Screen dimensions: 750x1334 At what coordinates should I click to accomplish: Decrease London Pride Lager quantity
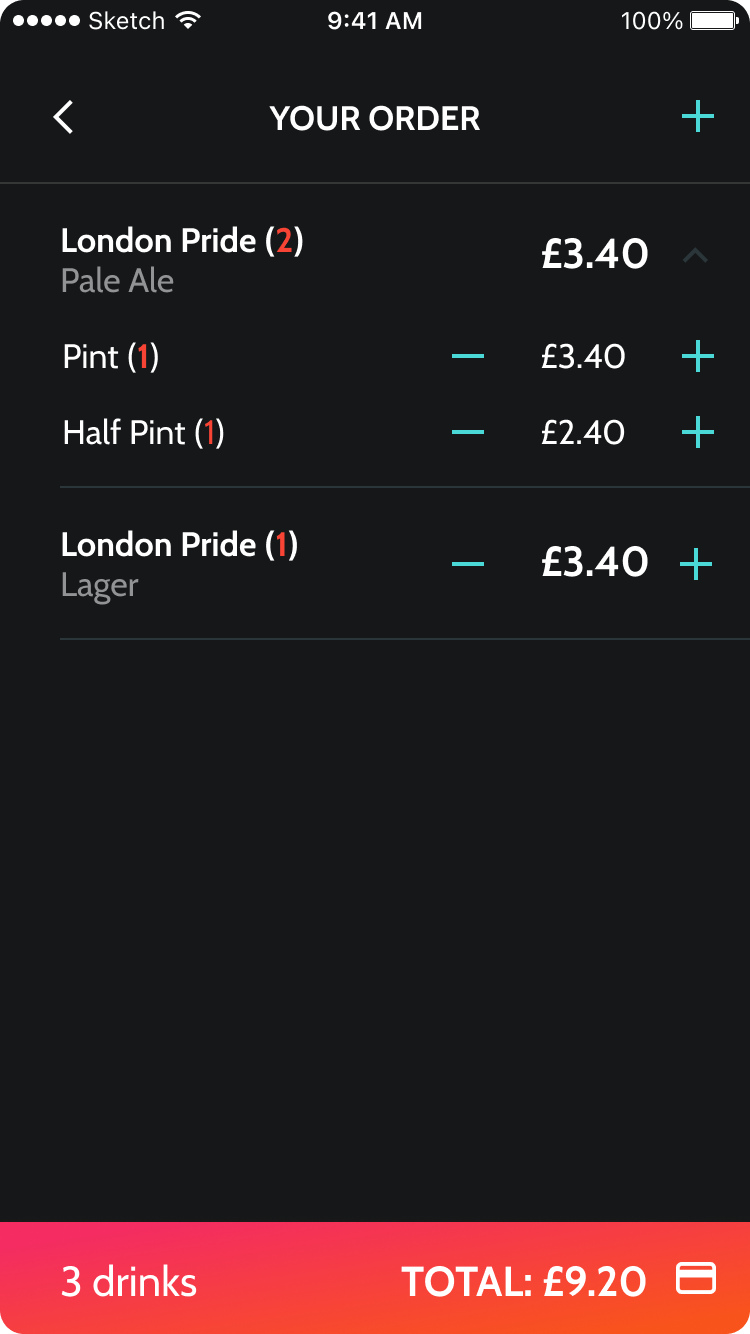tap(468, 564)
